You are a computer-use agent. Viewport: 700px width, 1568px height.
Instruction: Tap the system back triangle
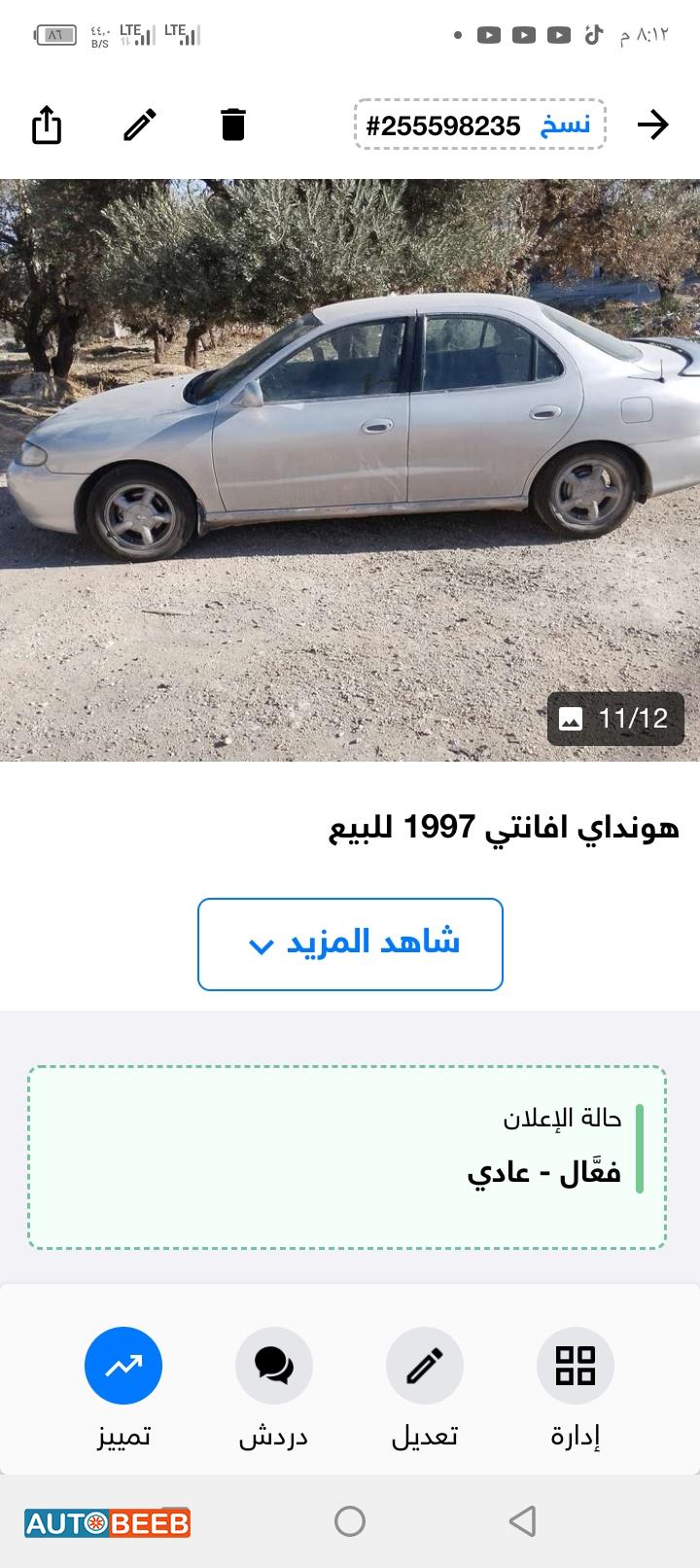(x=522, y=1520)
